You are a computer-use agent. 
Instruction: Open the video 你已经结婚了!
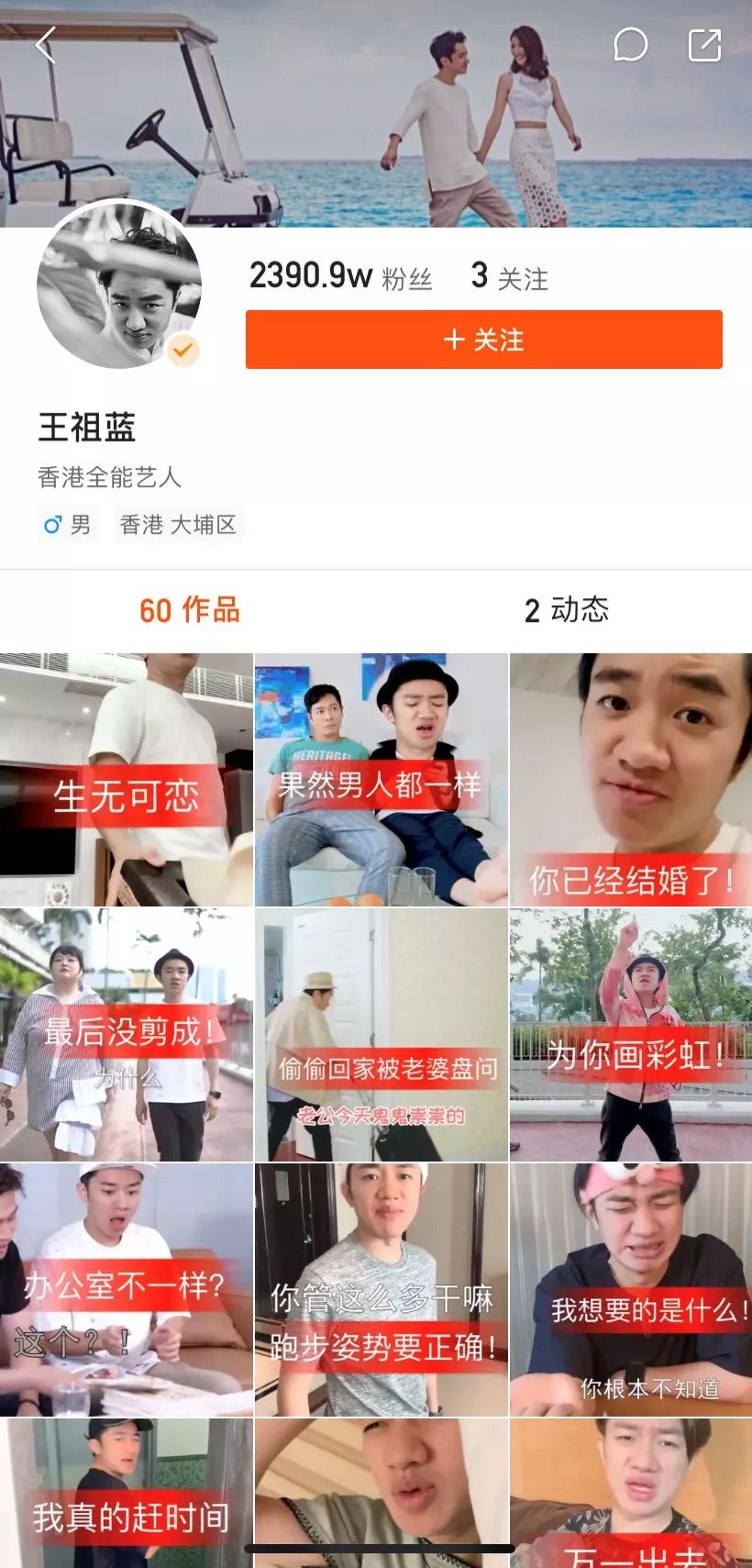(631, 780)
